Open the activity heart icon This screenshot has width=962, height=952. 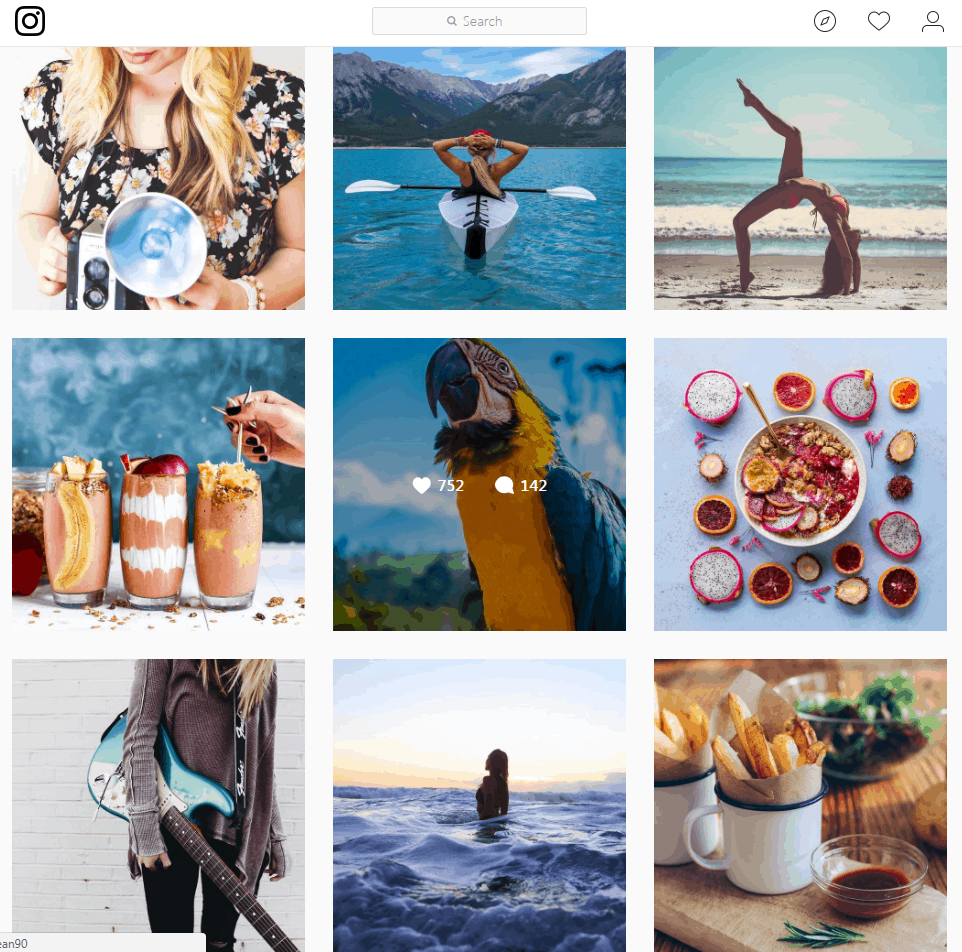(x=879, y=21)
